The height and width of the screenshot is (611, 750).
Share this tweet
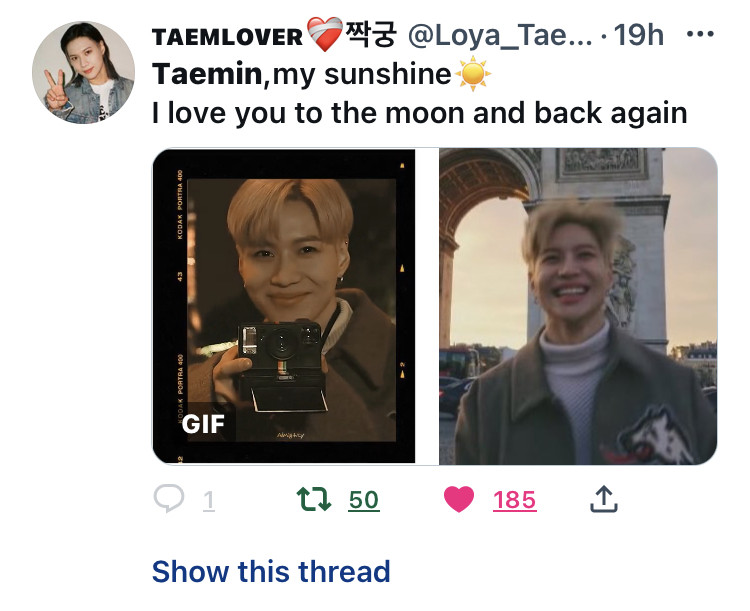point(602,499)
